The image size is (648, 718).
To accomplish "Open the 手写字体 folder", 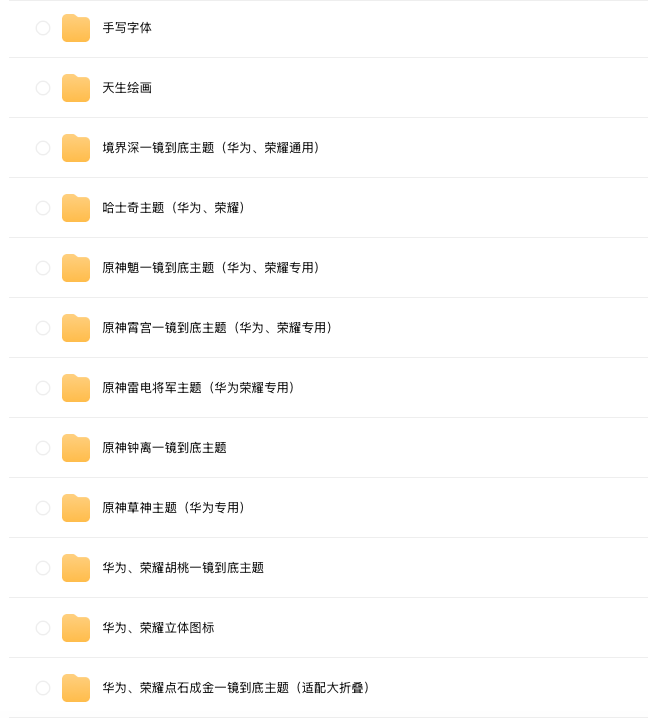I will pyautogui.click(x=127, y=28).
